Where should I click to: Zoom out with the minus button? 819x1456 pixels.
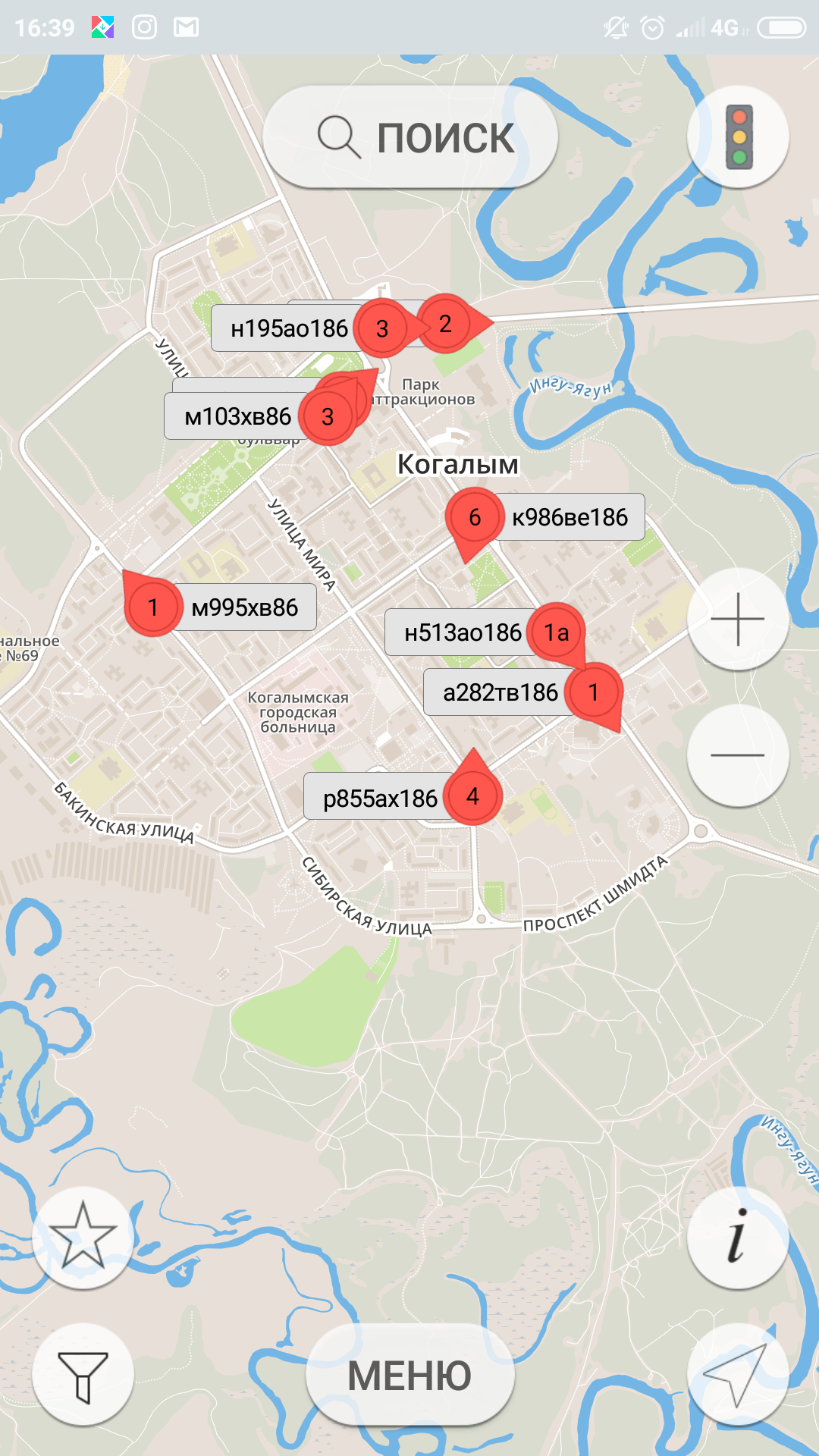(738, 755)
